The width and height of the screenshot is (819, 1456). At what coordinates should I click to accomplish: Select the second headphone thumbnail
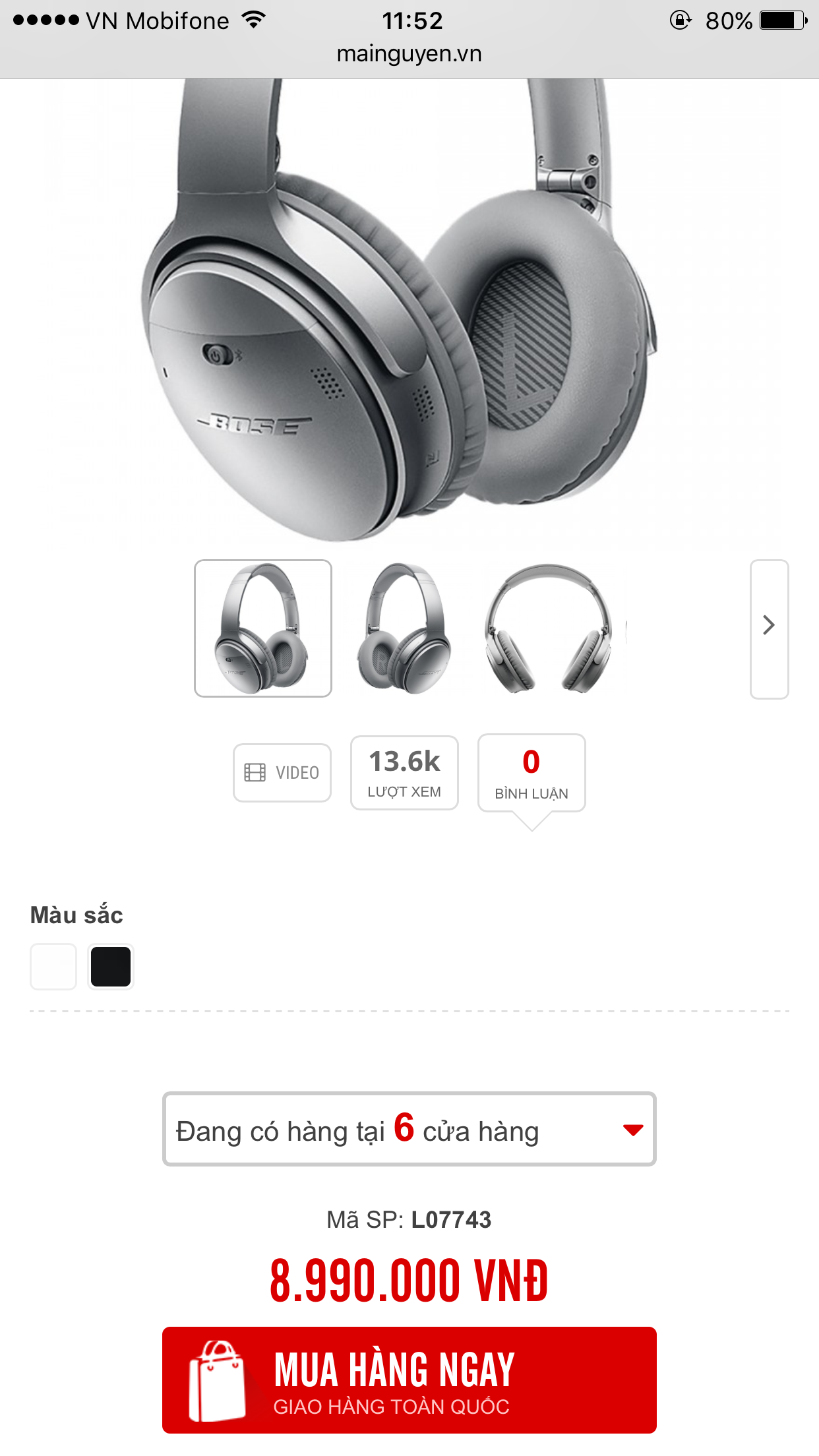404,628
